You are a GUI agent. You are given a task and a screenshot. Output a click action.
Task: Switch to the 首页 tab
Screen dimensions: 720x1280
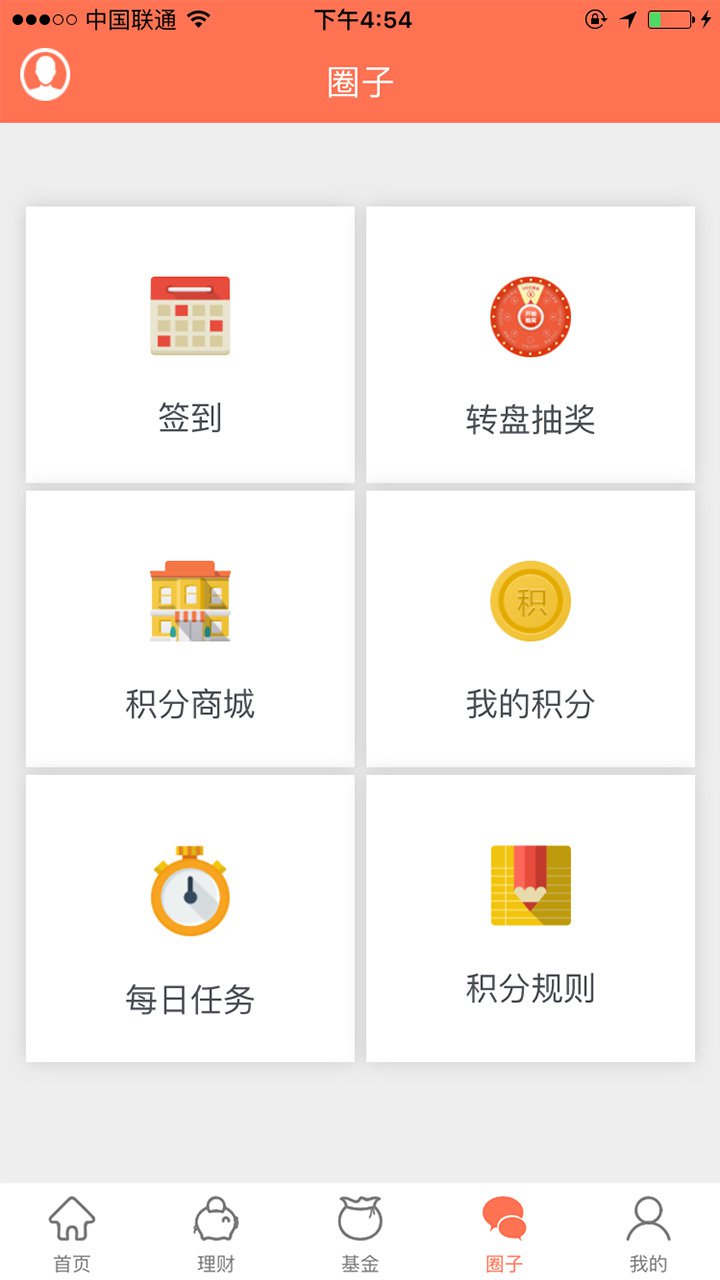point(70,1230)
